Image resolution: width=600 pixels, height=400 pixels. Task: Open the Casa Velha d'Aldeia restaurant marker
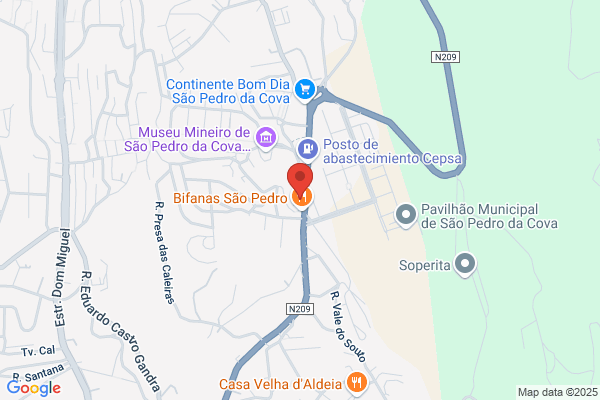click(356, 382)
